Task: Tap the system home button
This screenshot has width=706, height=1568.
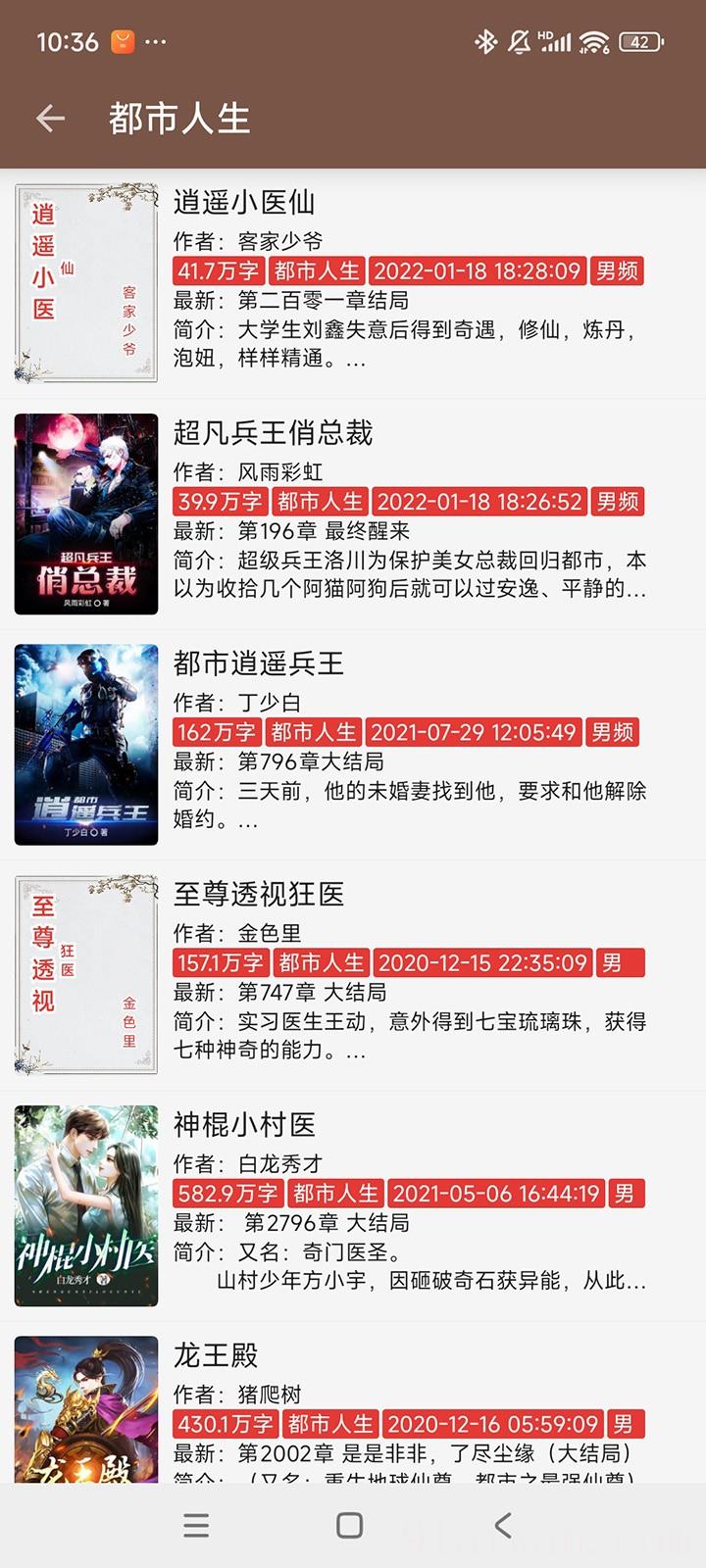Action: coord(349,1525)
